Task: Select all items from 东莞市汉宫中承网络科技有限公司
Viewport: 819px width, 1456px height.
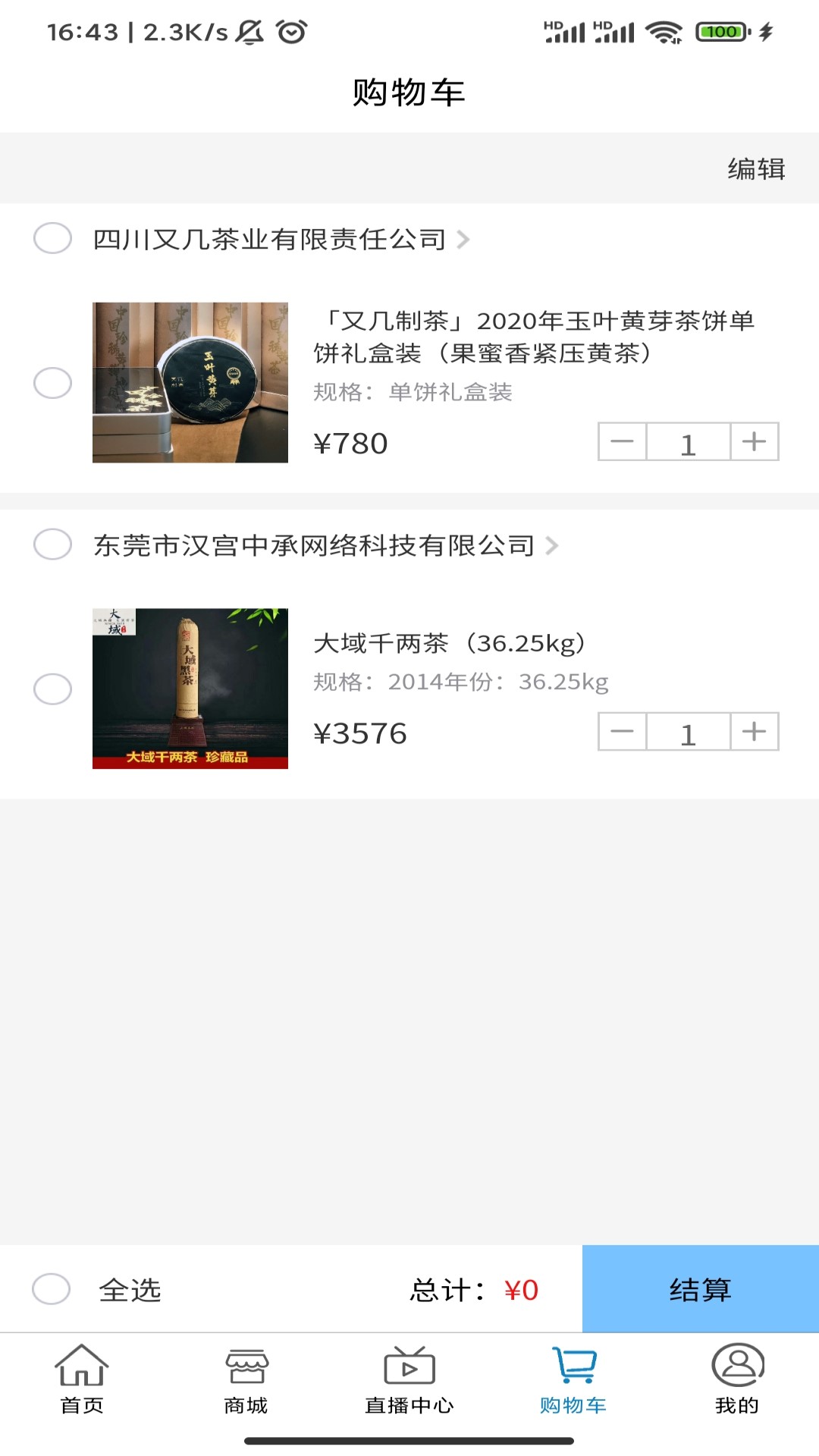Action: click(x=52, y=544)
